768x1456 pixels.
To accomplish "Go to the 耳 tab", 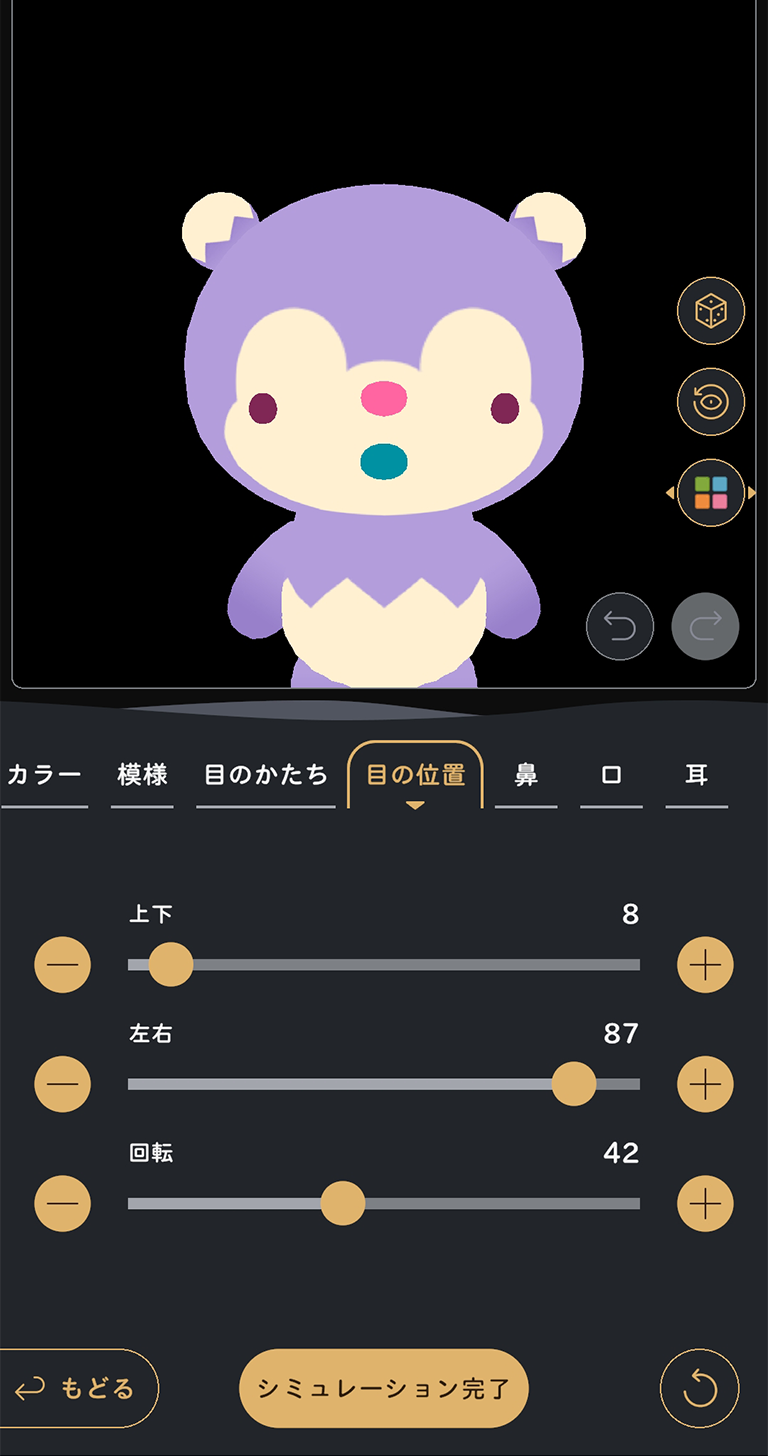I will tap(697, 775).
